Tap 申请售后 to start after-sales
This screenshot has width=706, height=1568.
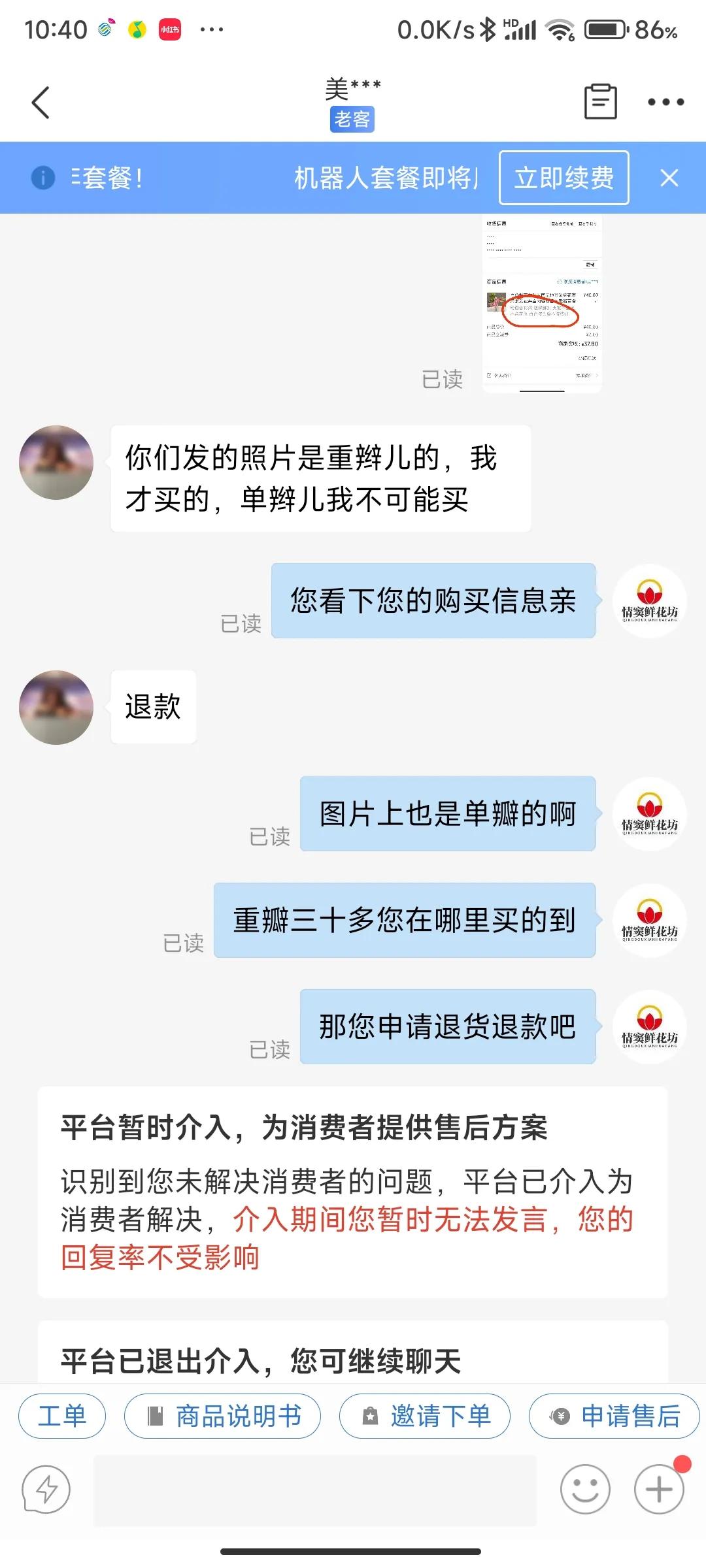(613, 1416)
